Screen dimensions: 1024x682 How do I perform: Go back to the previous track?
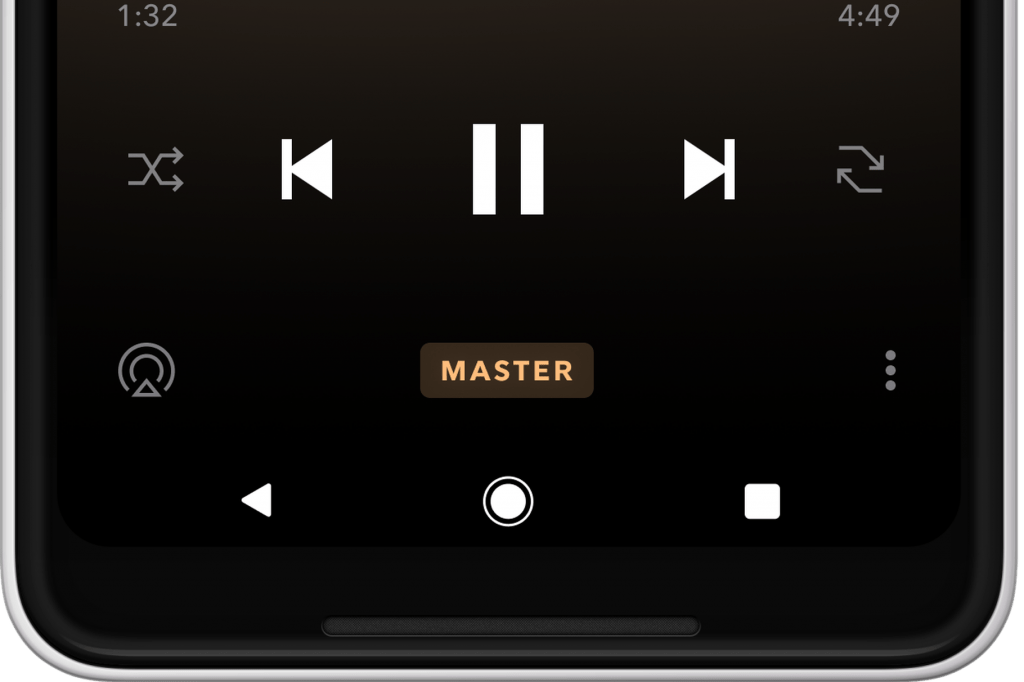pyautogui.click(x=307, y=169)
